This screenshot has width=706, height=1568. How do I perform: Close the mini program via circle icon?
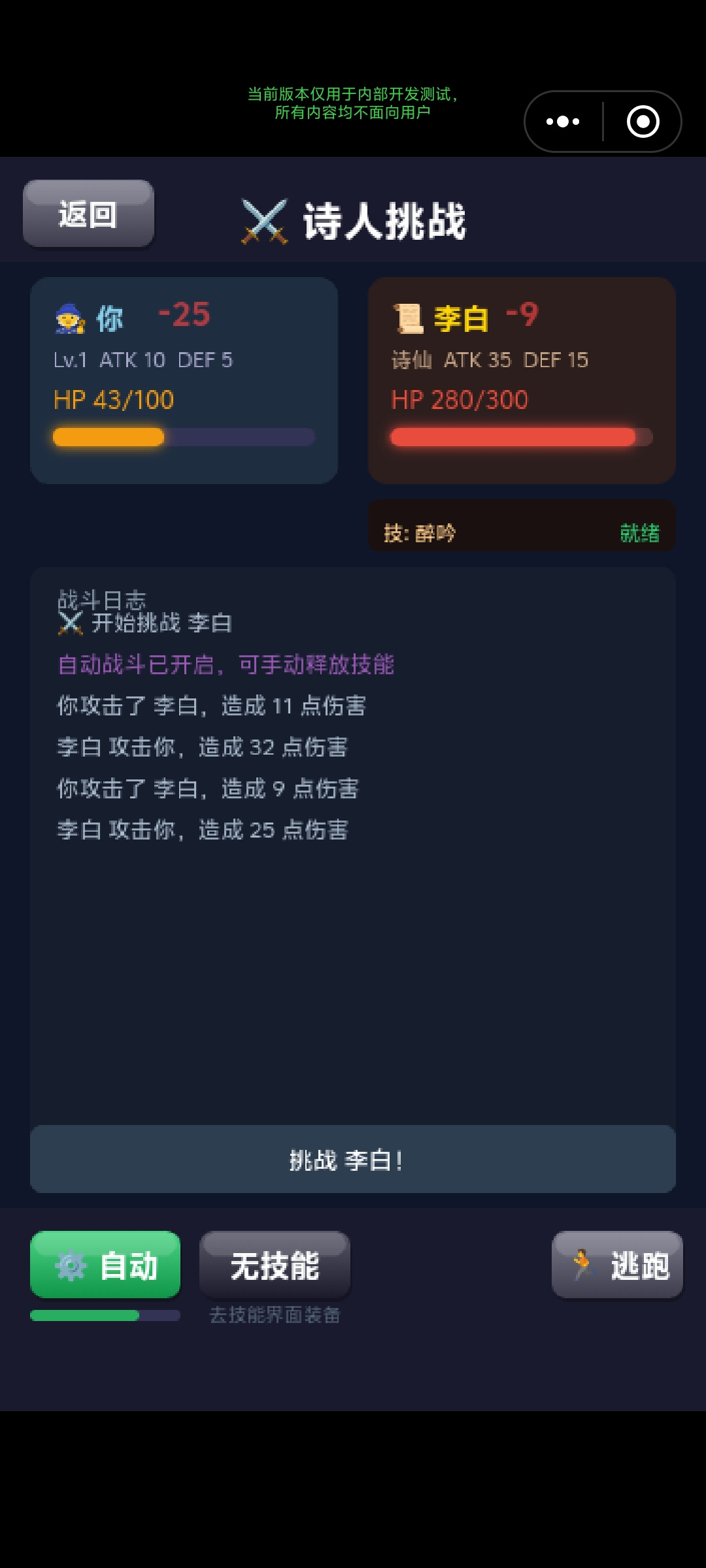[x=643, y=122]
